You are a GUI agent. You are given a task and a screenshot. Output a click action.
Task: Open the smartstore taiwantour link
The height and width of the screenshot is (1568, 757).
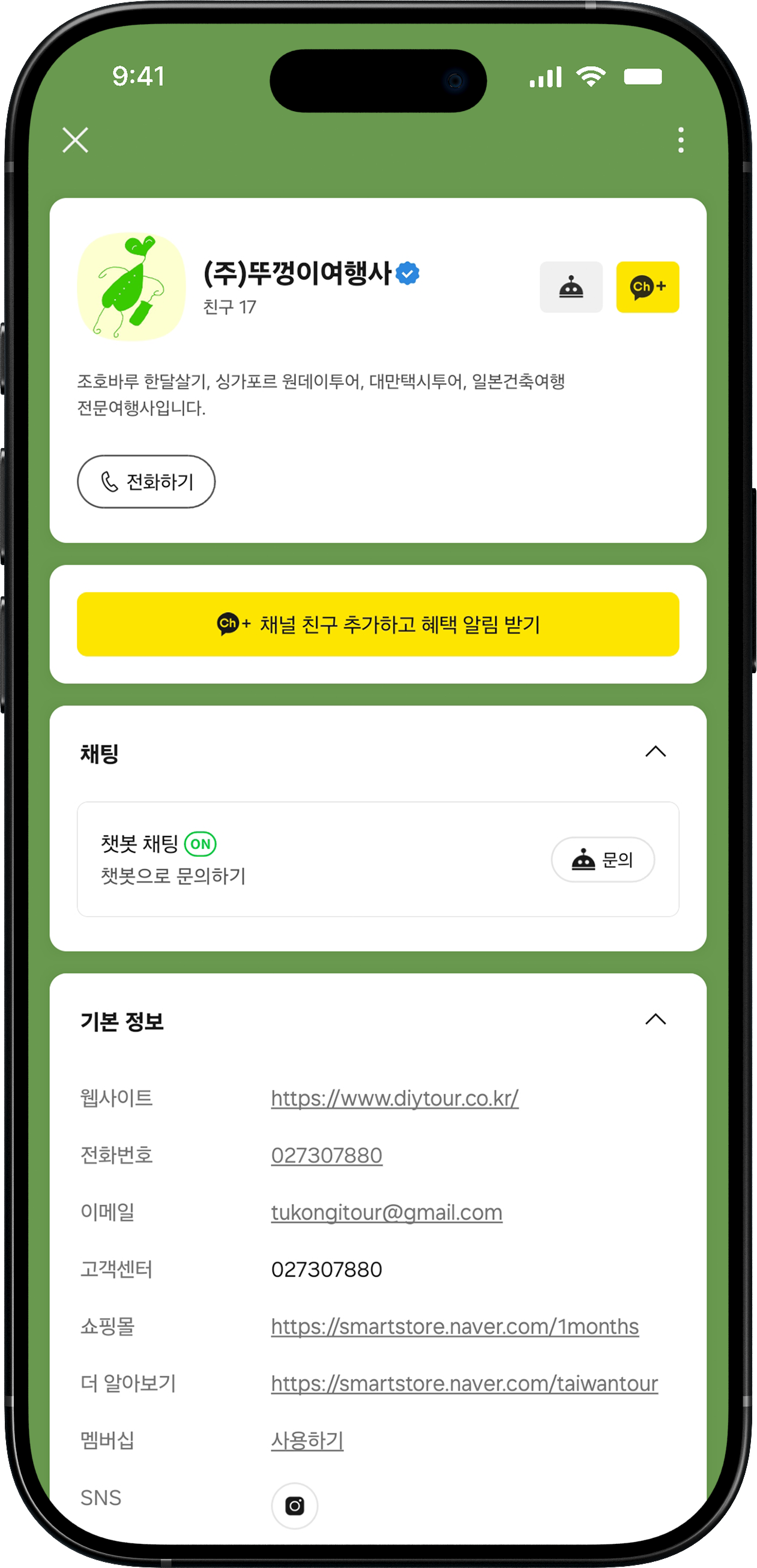pos(464,1384)
